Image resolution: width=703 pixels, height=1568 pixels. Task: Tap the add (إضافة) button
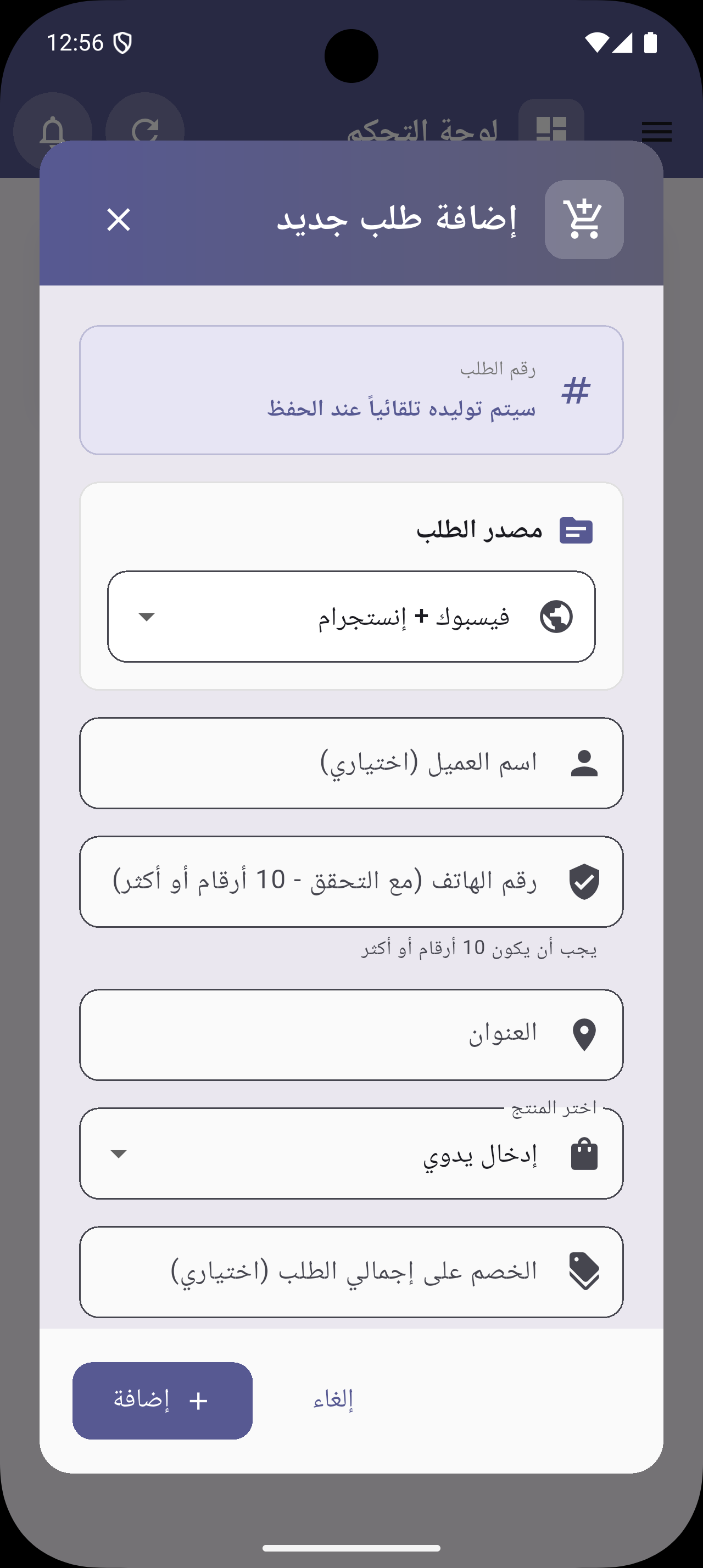pos(163,1400)
